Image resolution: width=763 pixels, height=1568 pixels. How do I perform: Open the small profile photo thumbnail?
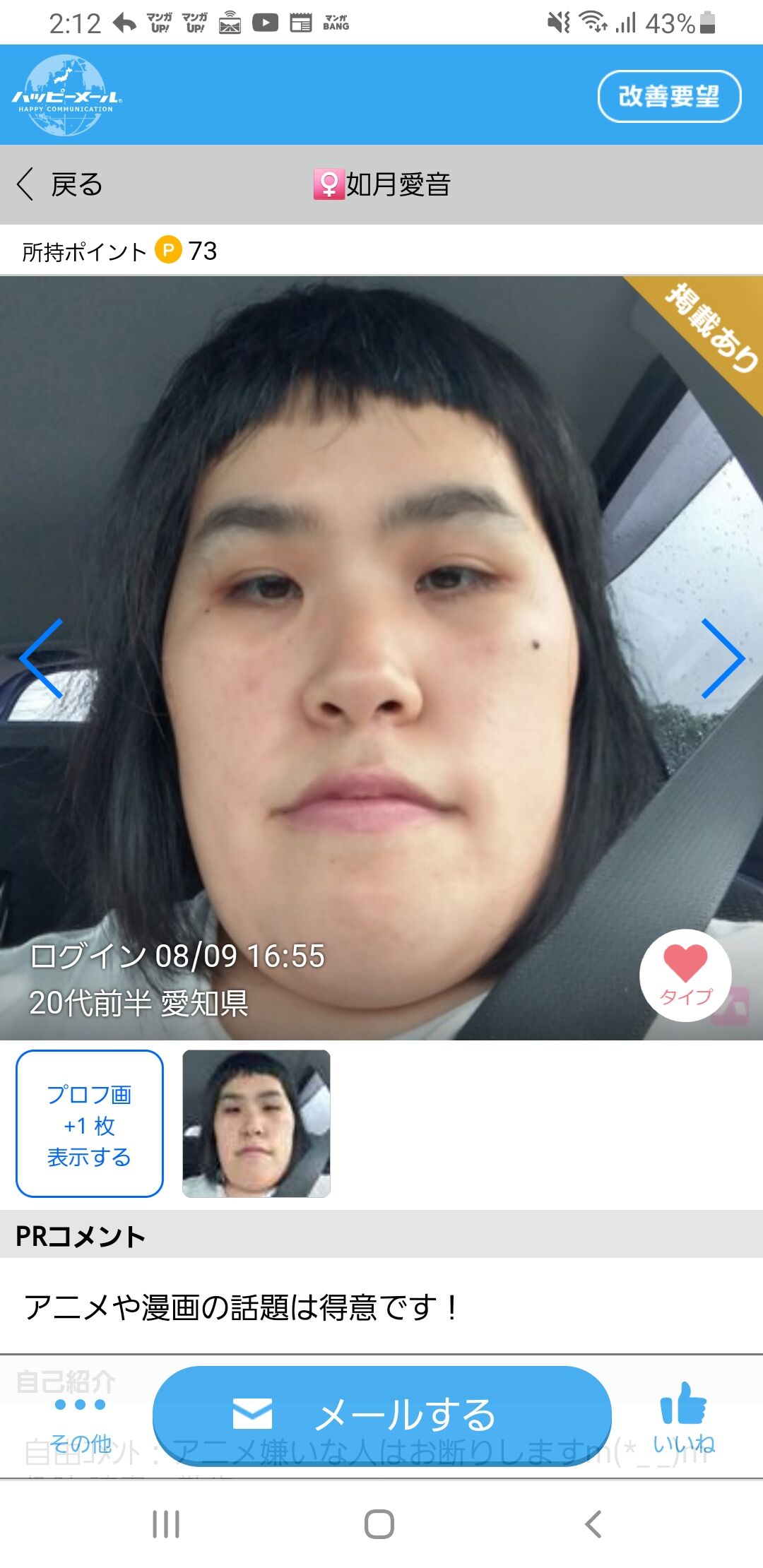pyautogui.click(x=256, y=1124)
